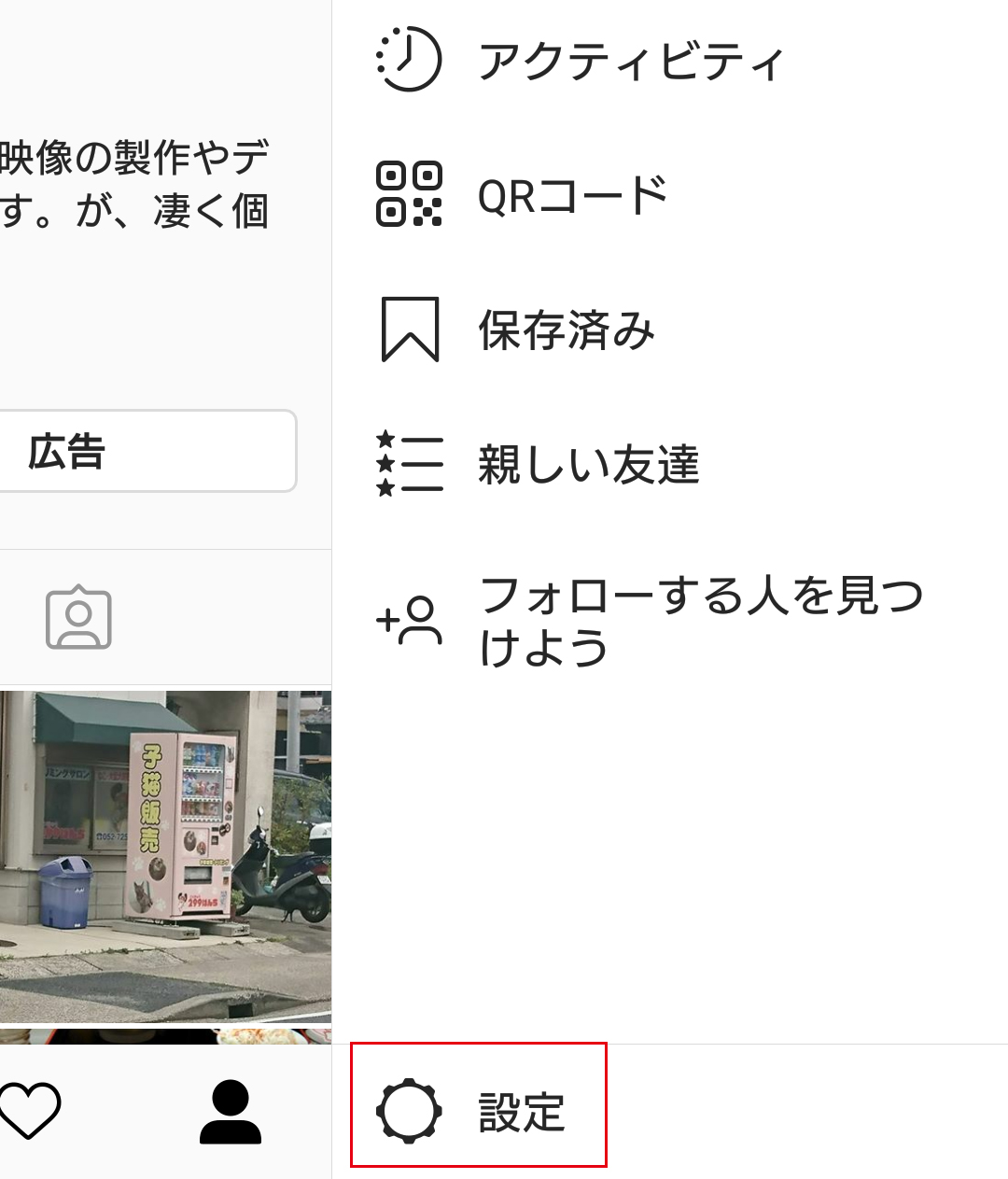
Task: Open 保存済み saved posts
Action: [x=566, y=330]
